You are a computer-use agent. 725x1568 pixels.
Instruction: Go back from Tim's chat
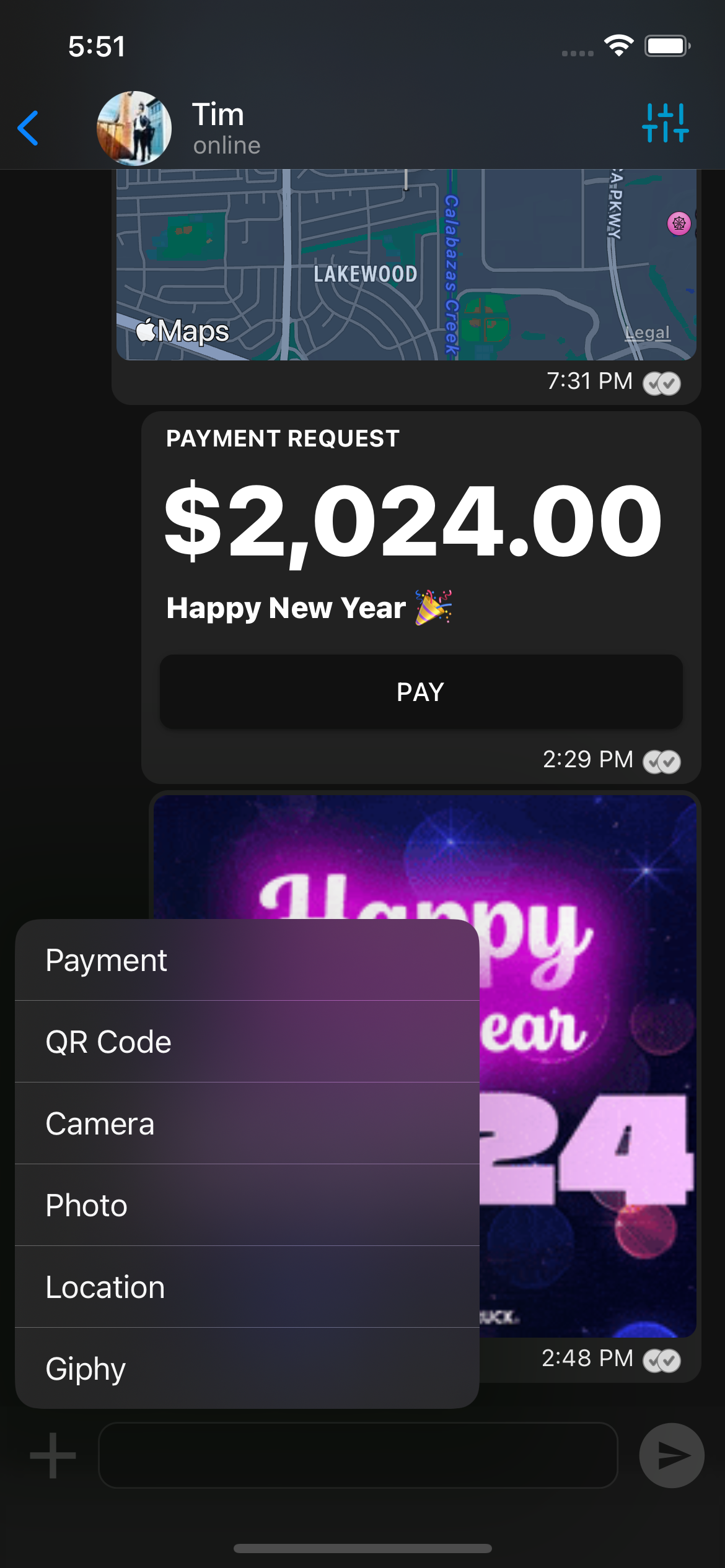pos(29,128)
